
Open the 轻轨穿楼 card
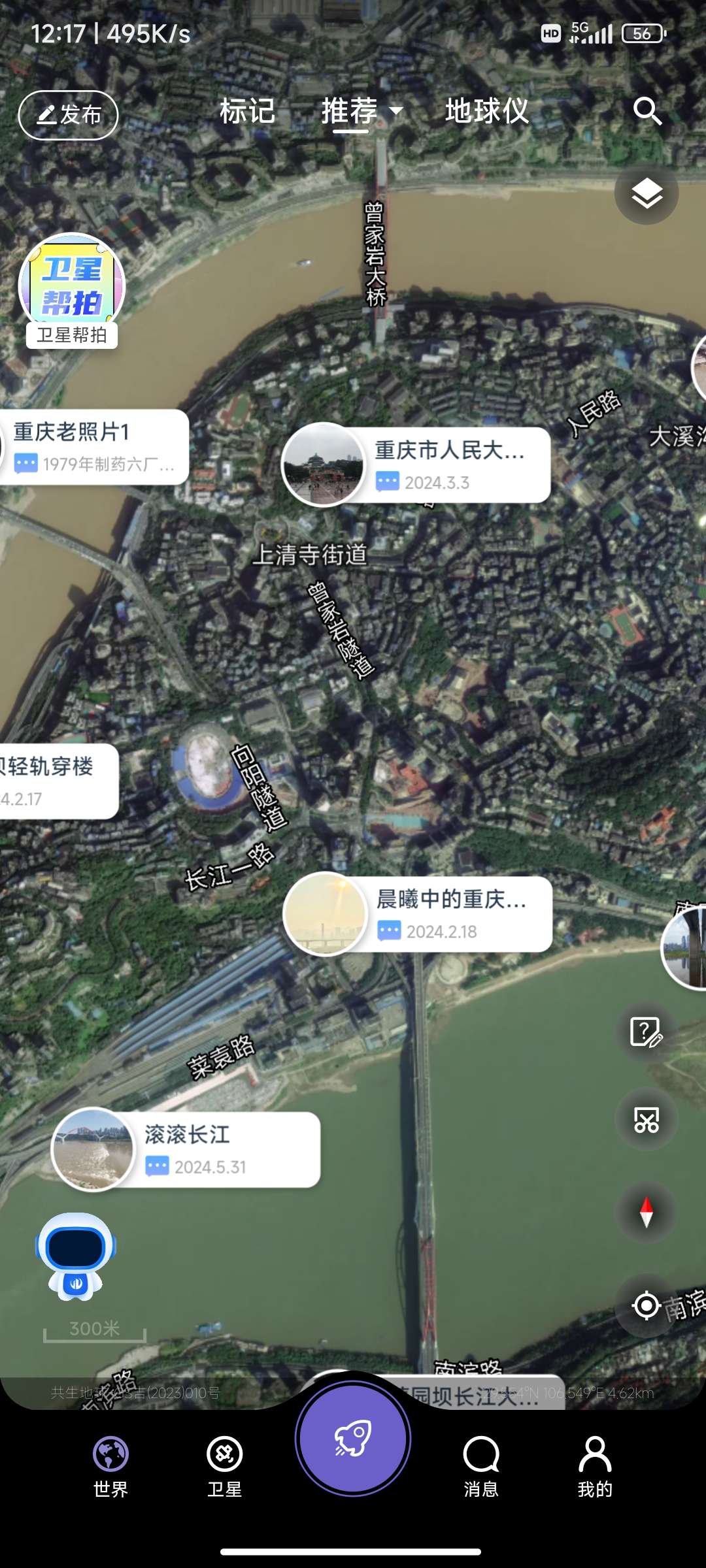pos(56,781)
